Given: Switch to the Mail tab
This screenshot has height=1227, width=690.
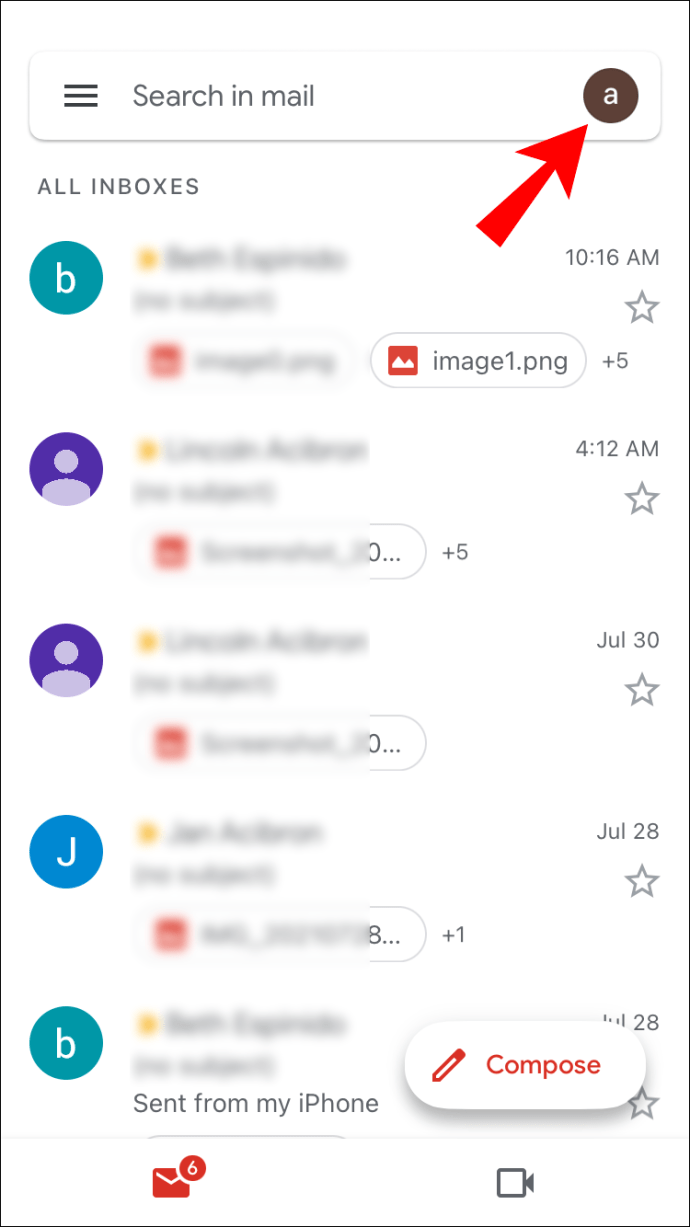Looking at the screenshot, I should pyautogui.click(x=173, y=1183).
